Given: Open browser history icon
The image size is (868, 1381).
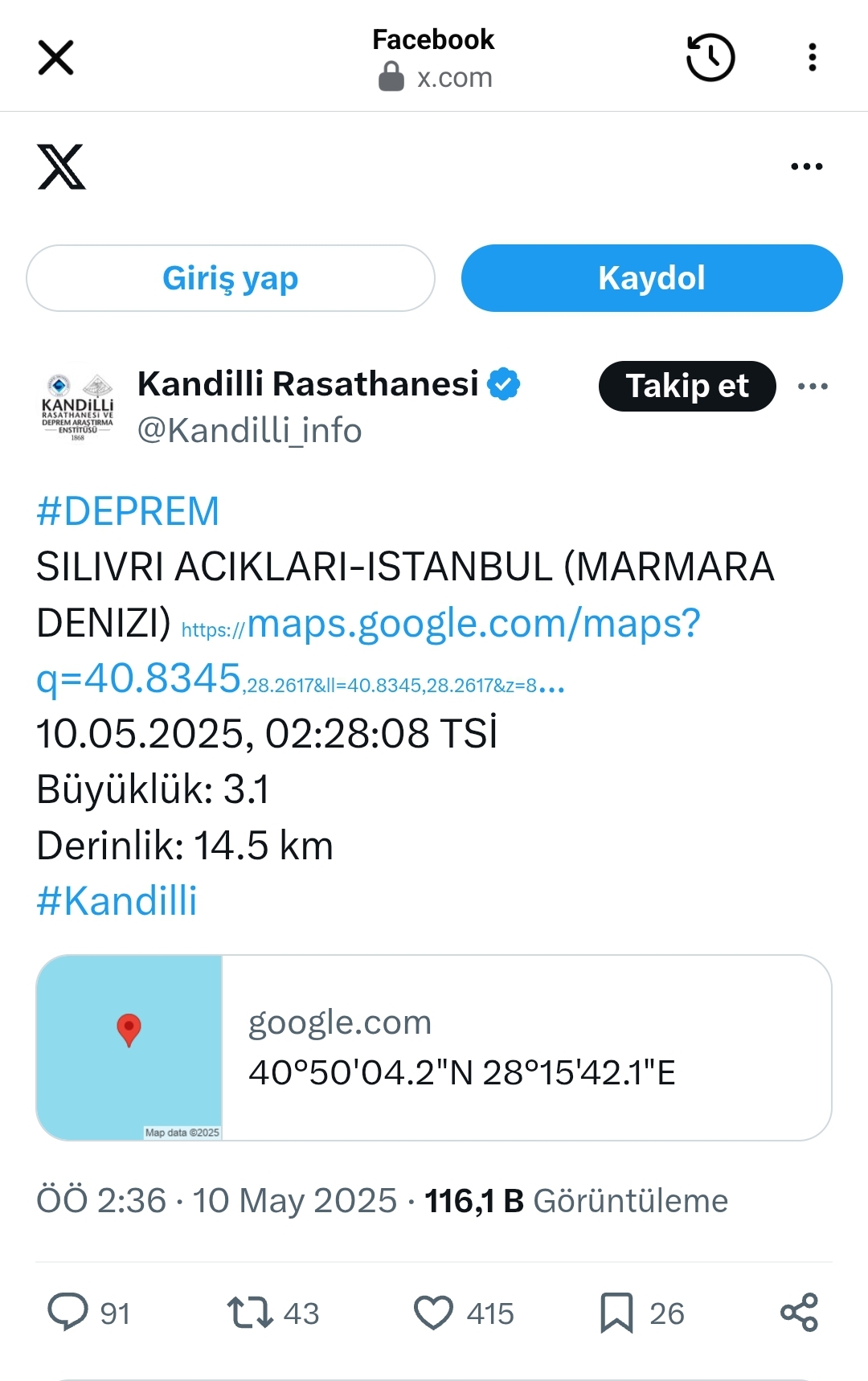Looking at the screenshot, I should point(710,58).
